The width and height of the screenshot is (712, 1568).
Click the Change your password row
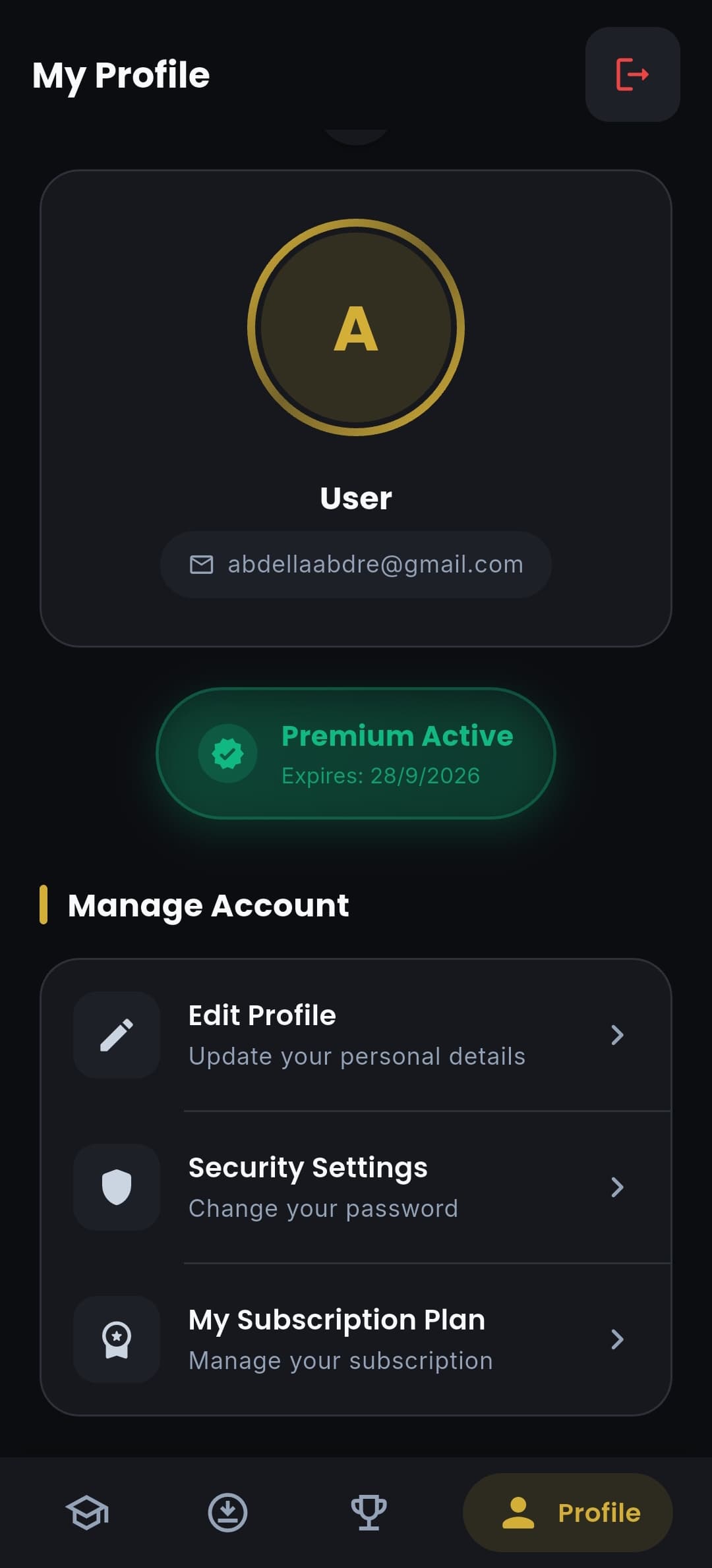(x=356, y=1187)
